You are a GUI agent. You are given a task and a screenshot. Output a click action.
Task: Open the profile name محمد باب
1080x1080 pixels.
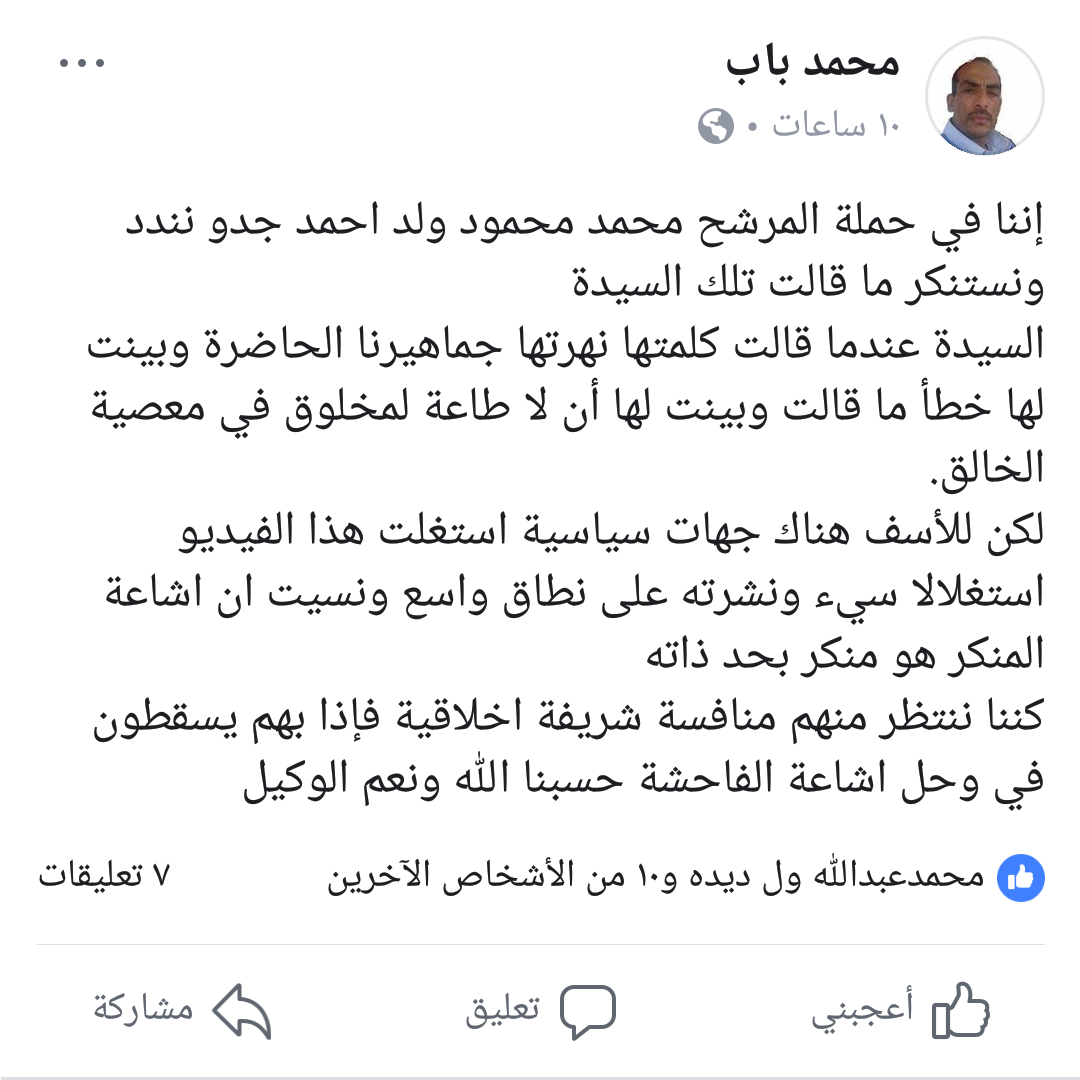pos(812,63)
